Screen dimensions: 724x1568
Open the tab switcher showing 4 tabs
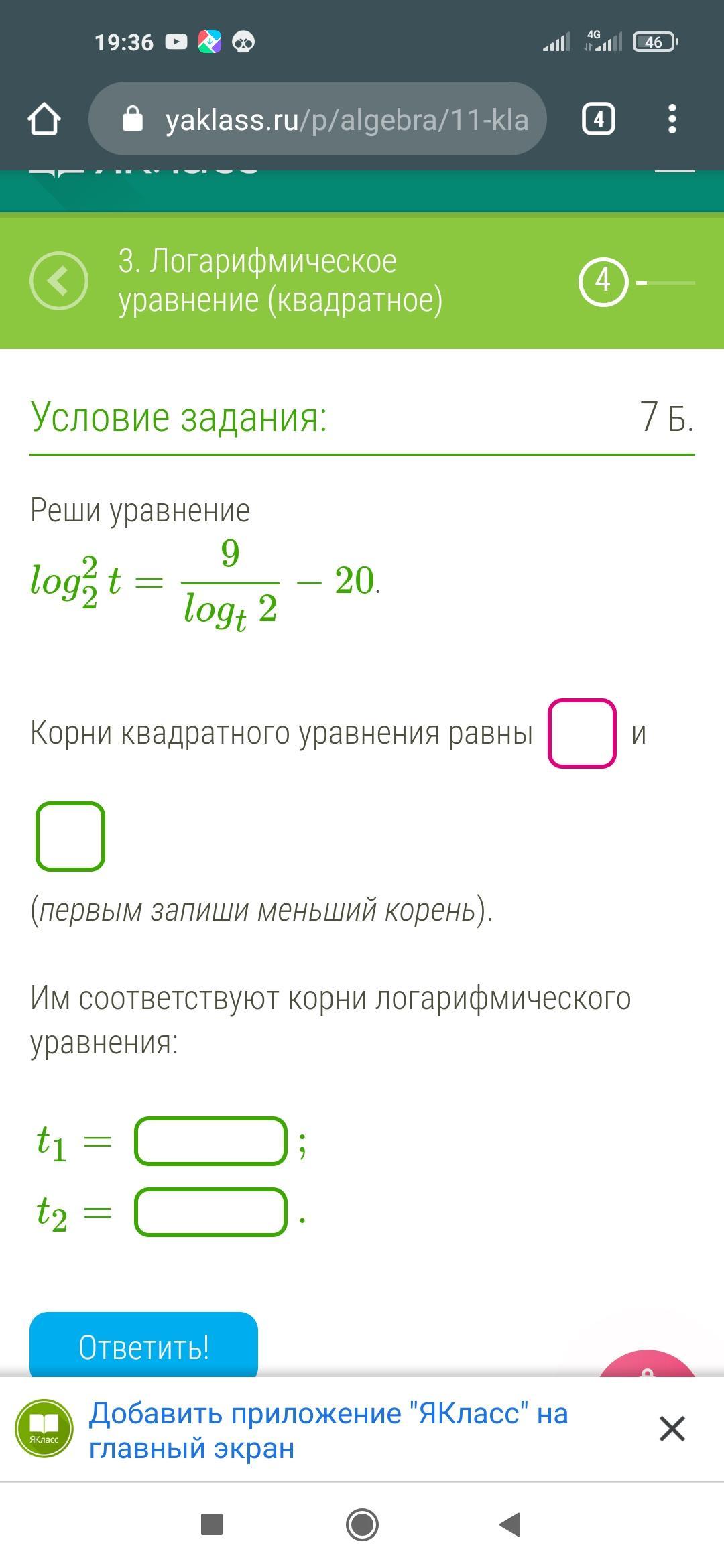point(598,119)
